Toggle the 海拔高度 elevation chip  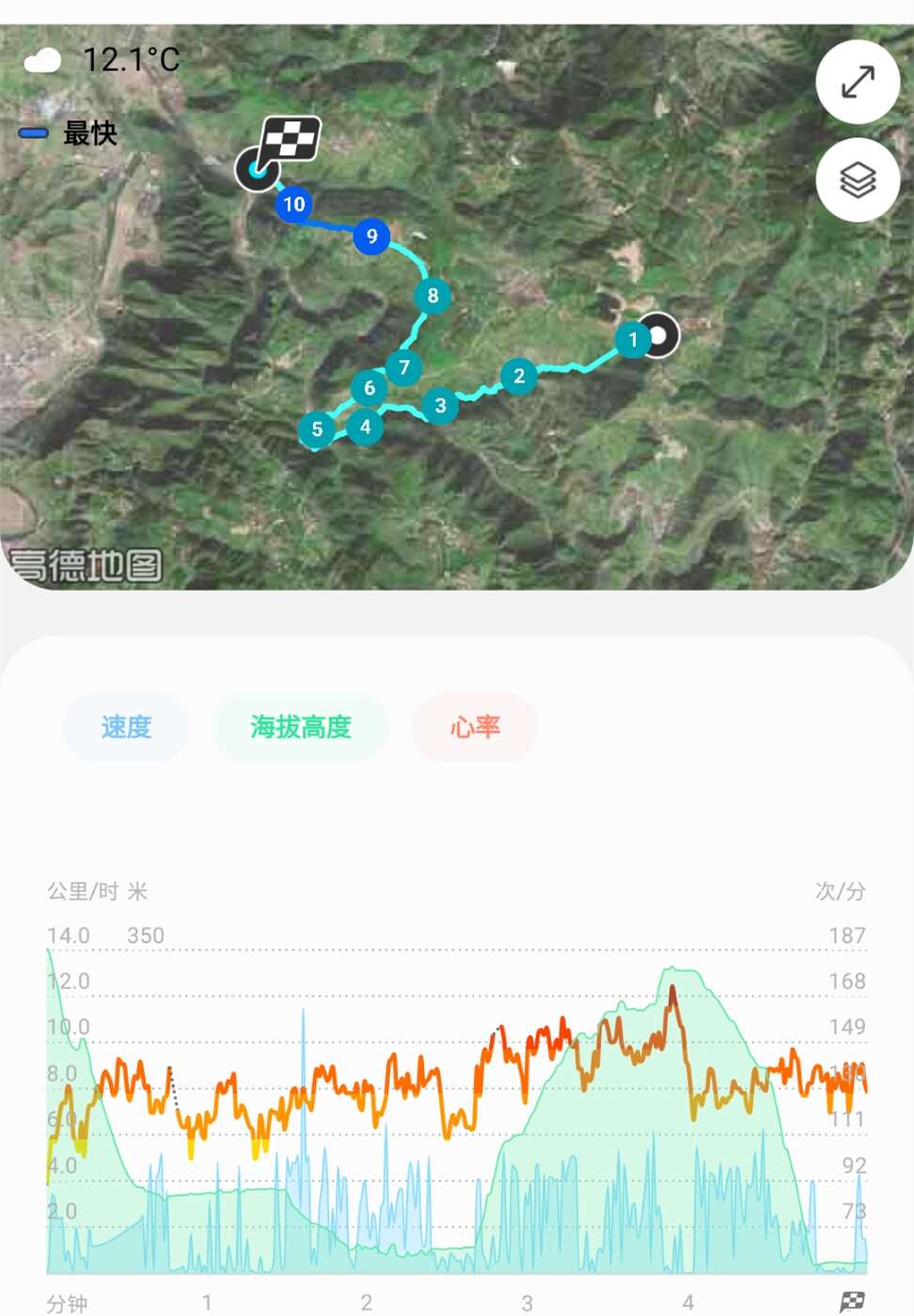pos(300,727)
